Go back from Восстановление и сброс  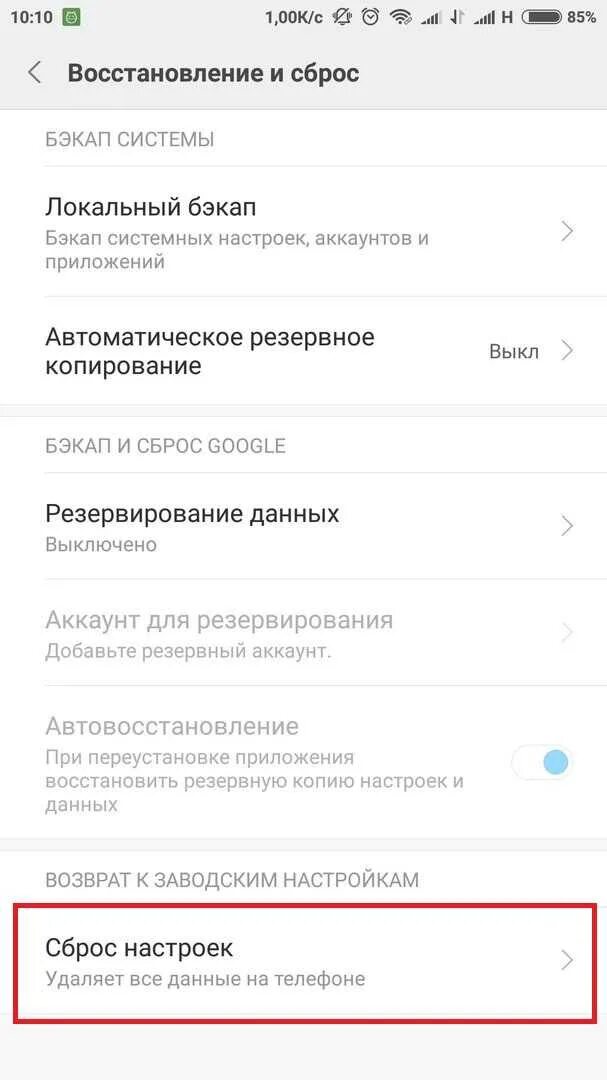point(34,73)
